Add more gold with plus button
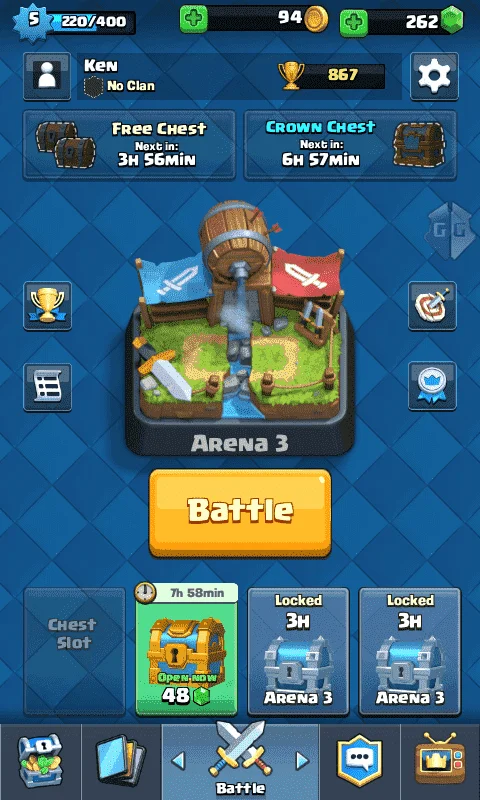 coord(193,19)
